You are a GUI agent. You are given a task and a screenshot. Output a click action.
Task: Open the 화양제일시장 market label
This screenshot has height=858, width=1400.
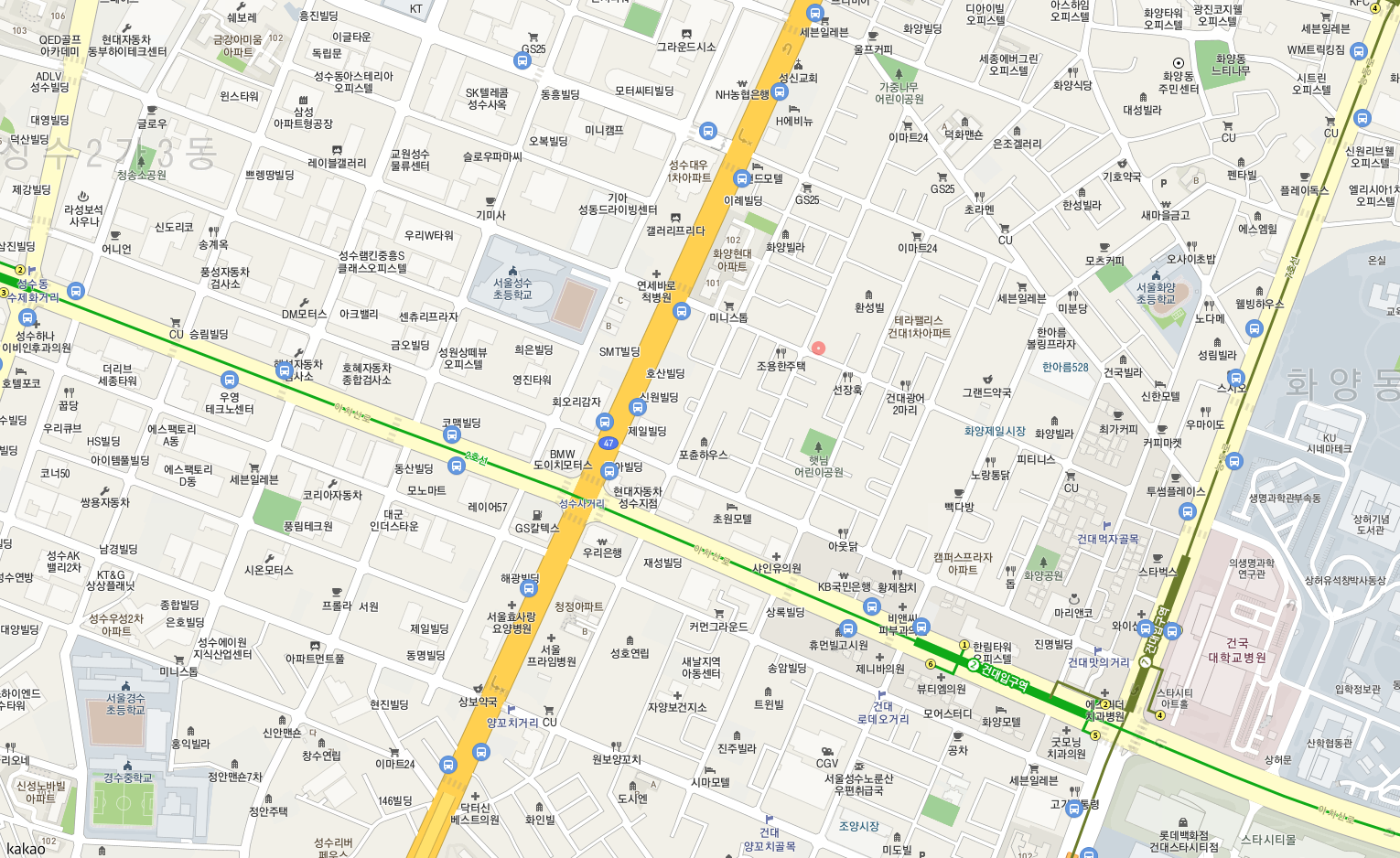pos(995,431)
